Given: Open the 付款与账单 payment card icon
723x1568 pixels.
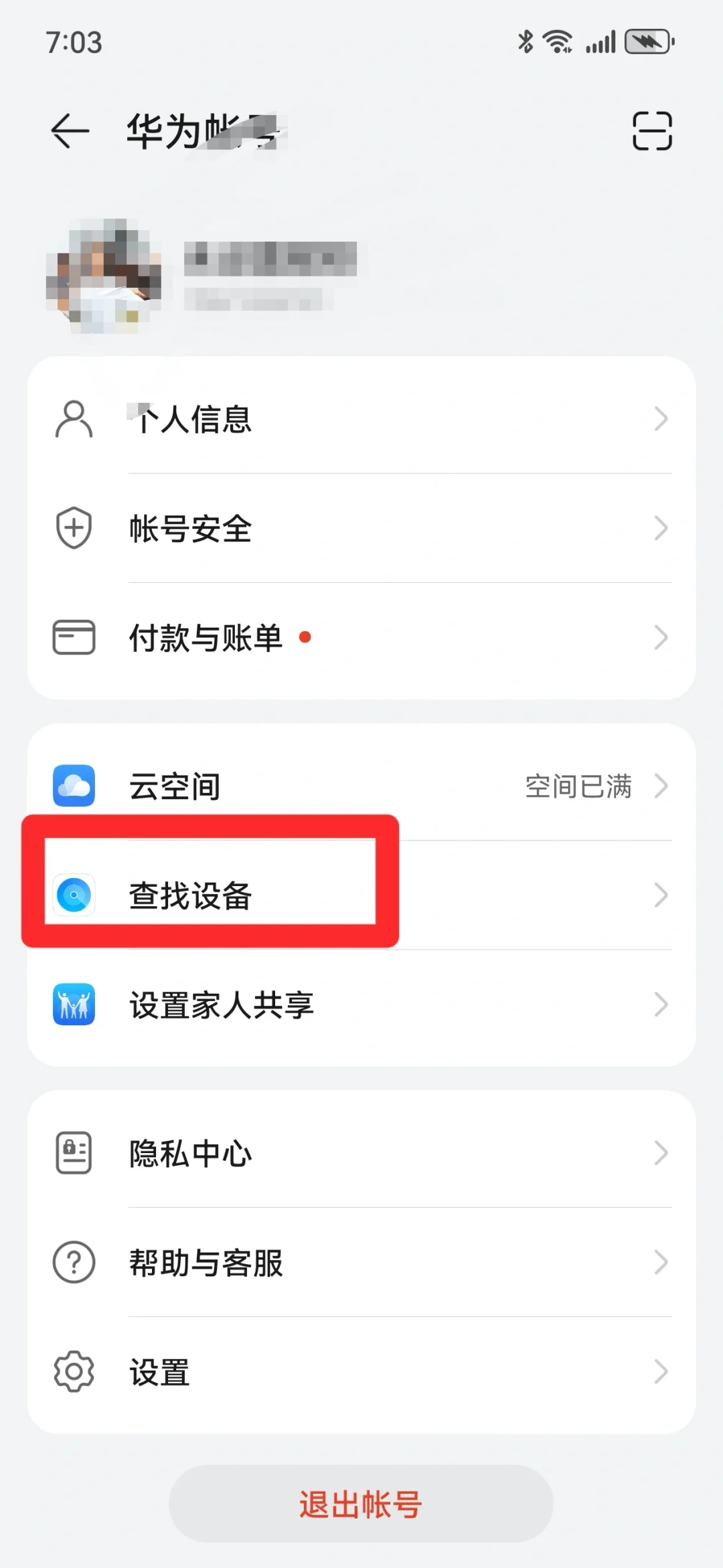Looking at the screenshot, I should 74,636.
